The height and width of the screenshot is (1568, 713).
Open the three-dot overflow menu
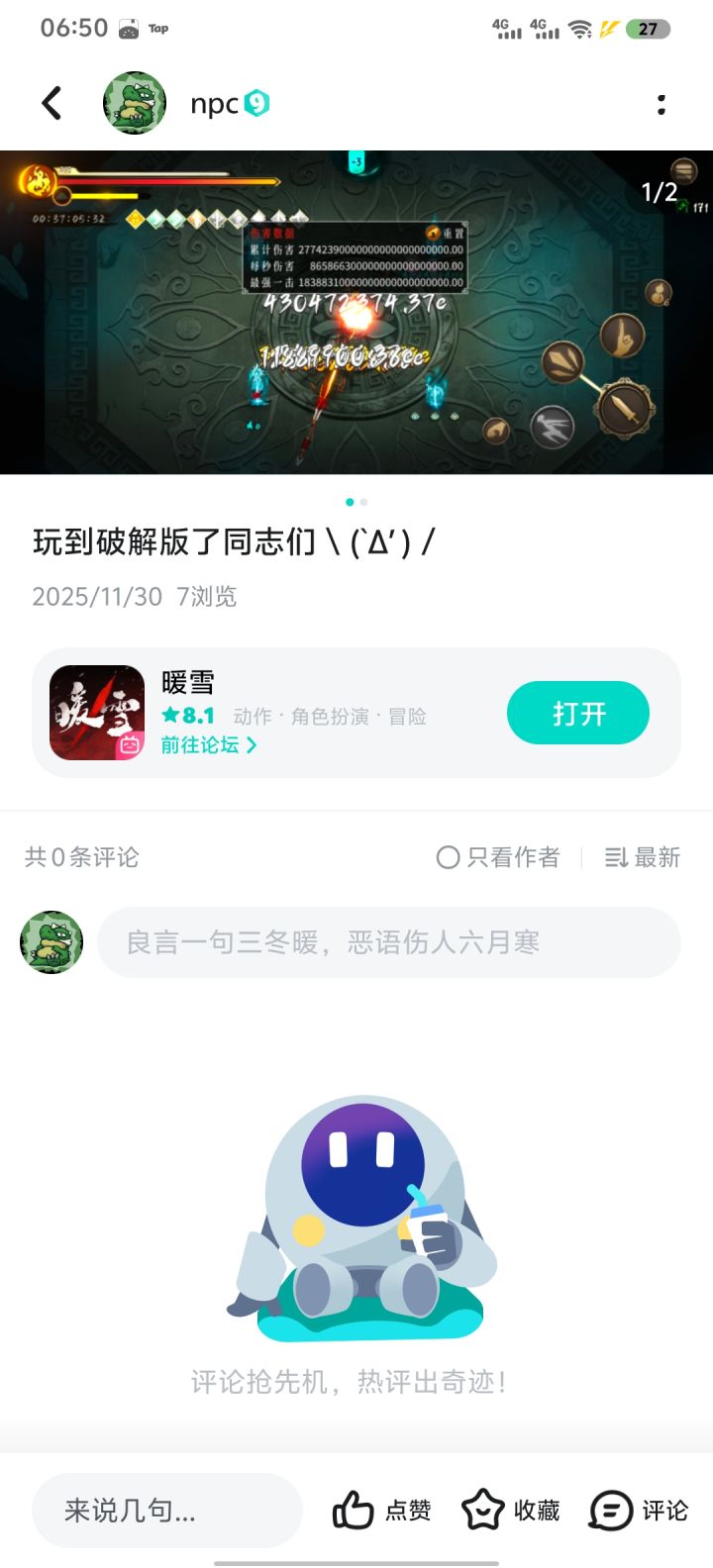tap(662, 104)
